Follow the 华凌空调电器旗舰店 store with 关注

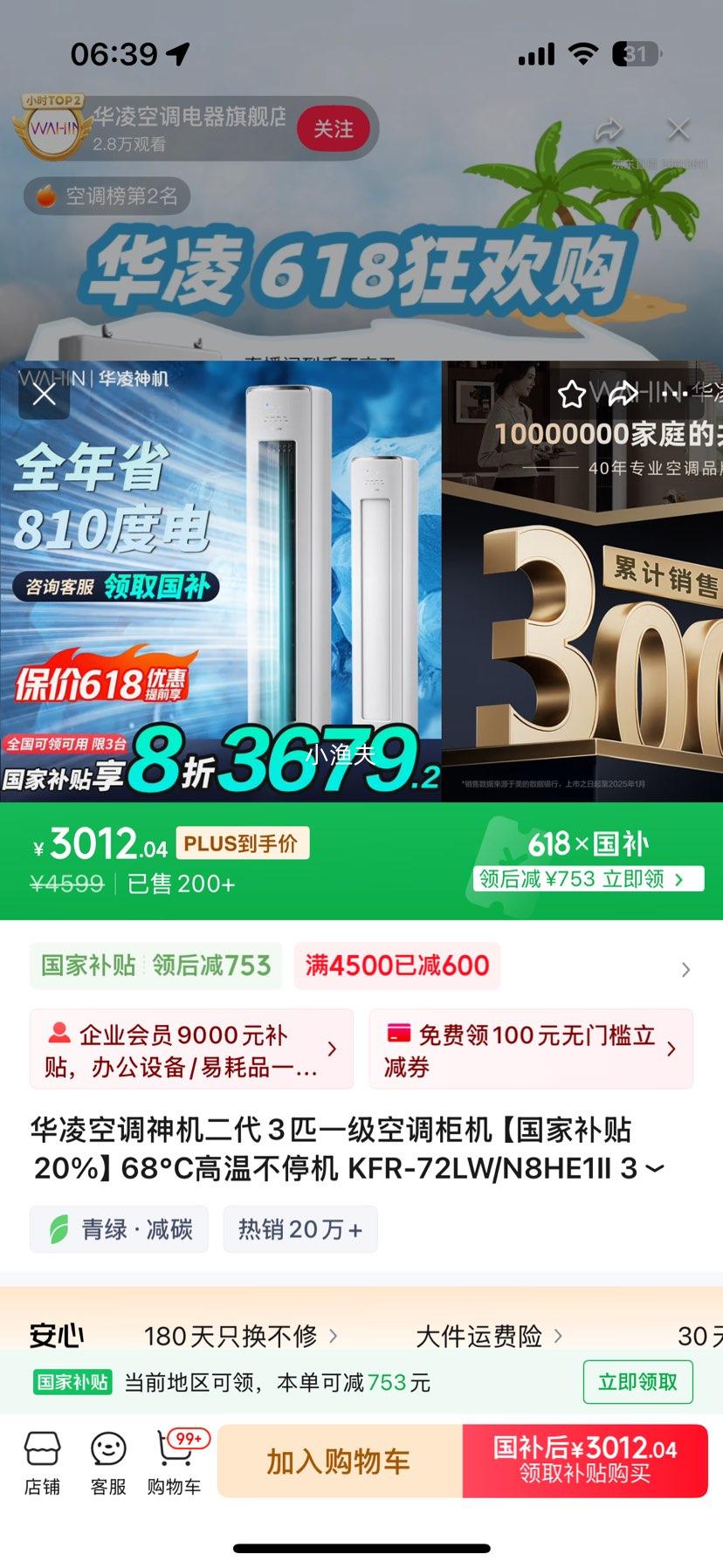pyautogui.click(x=333, y=129)
